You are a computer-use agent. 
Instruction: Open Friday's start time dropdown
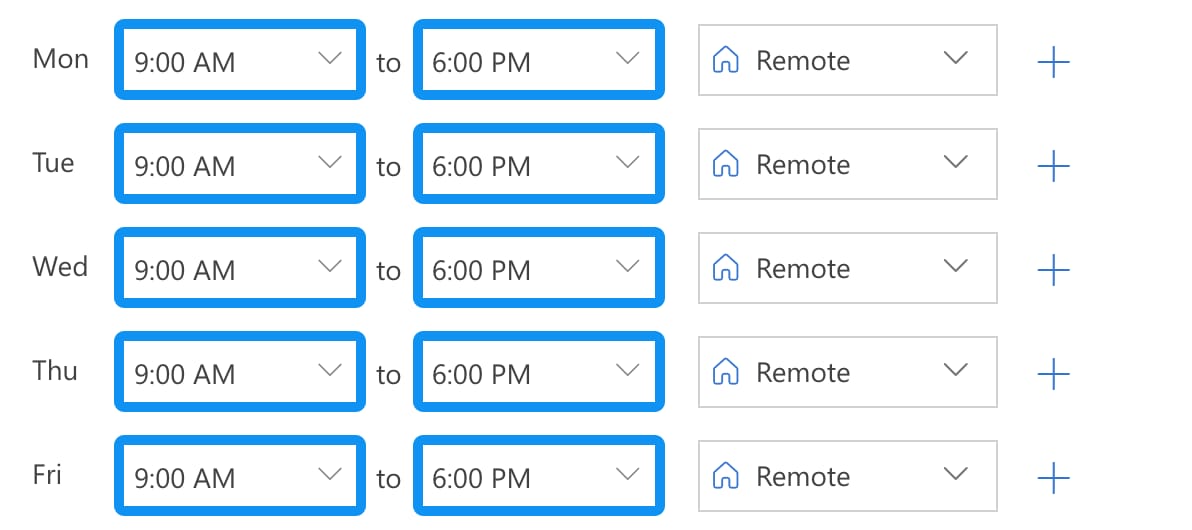point(237,476)
